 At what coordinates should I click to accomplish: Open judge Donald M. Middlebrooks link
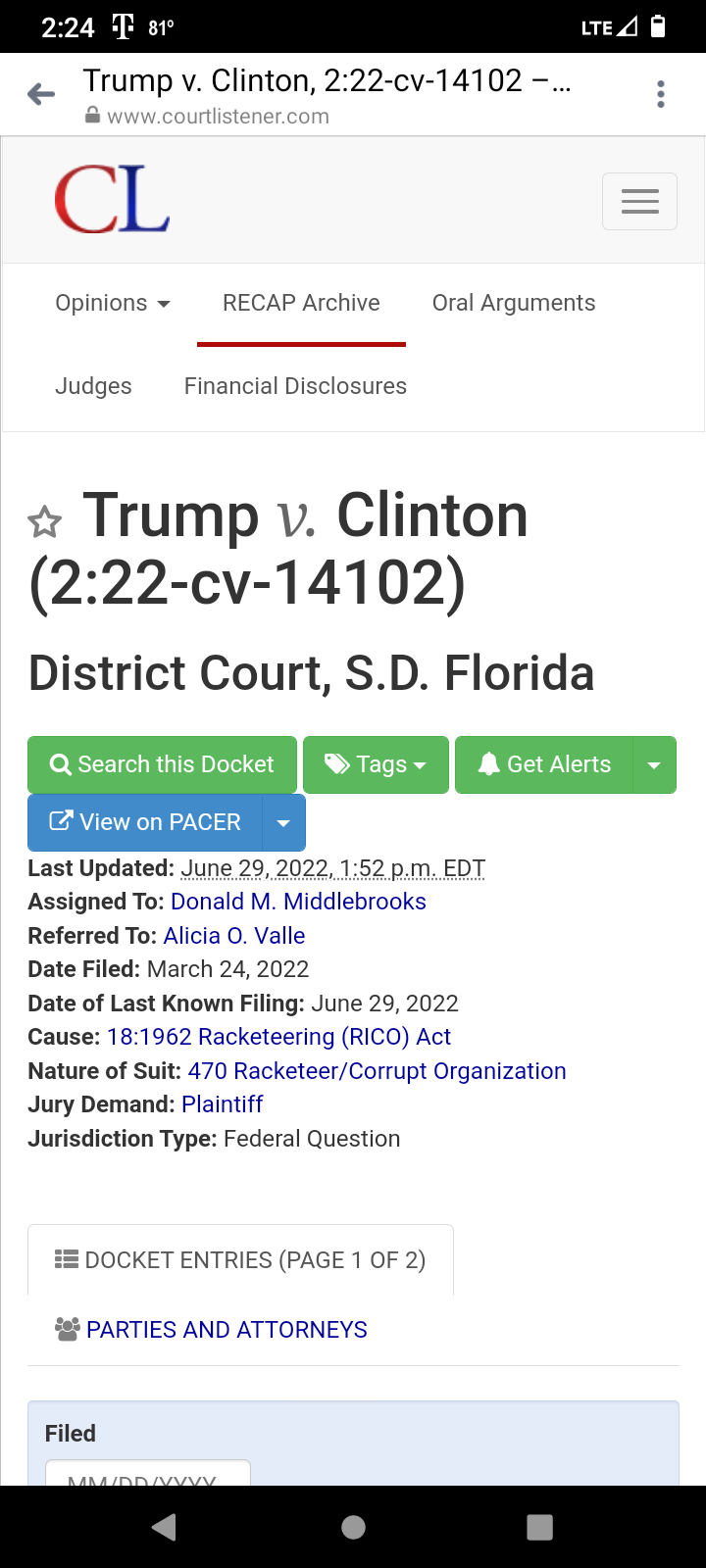[x=298, y=902]
